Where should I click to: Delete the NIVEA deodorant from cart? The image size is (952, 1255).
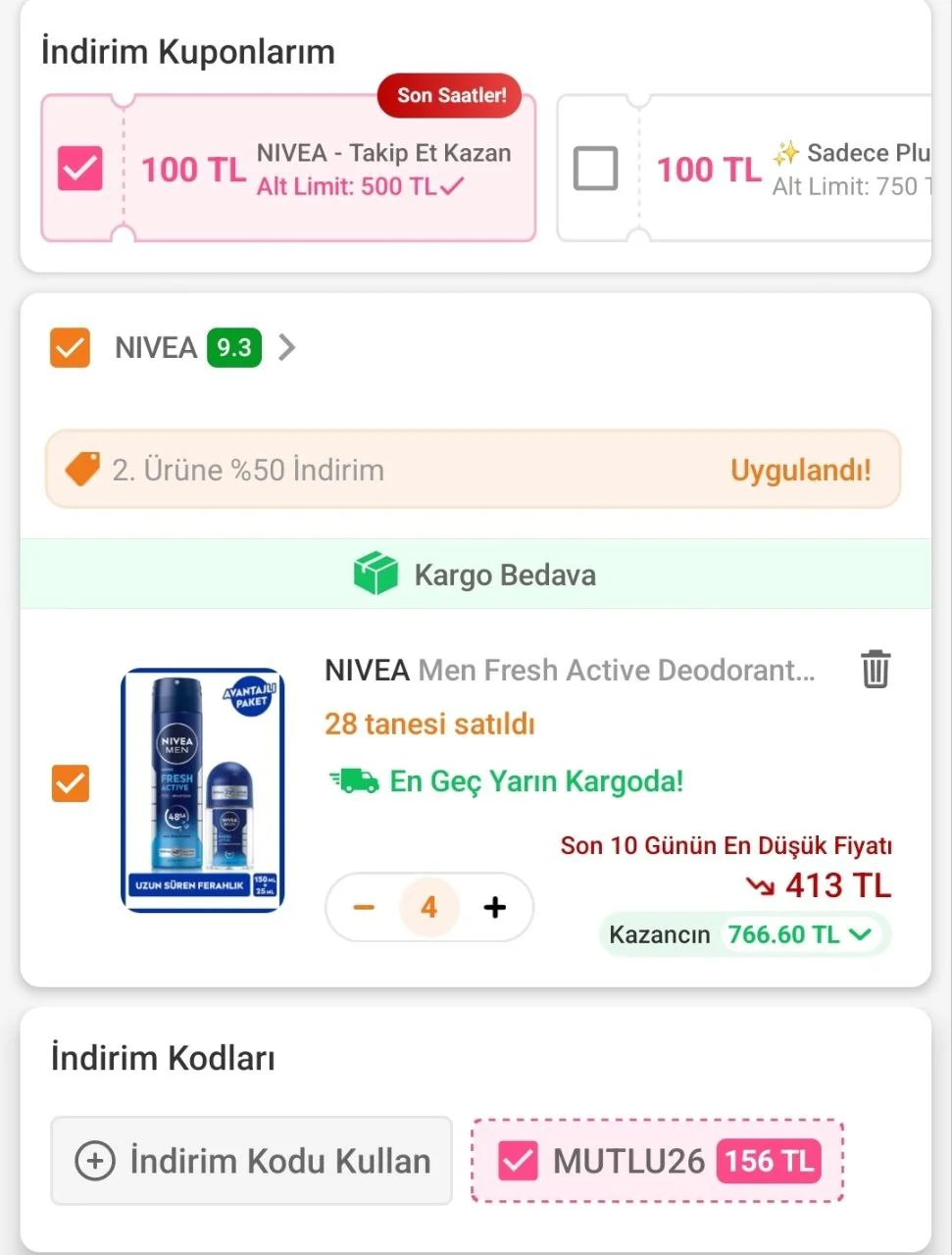click(x=875, y=669)
